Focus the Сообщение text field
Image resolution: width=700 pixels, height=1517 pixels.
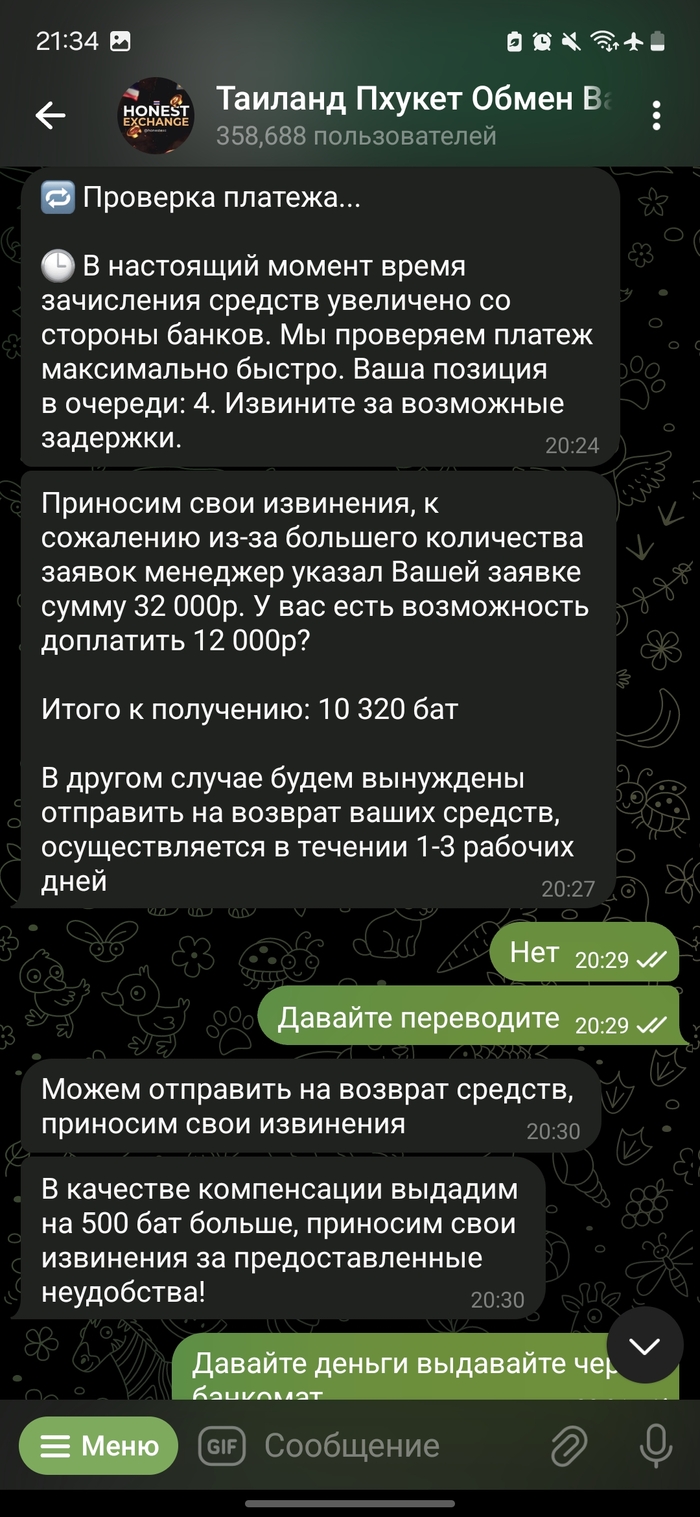pyautogui.click(x=390, y=1446)
